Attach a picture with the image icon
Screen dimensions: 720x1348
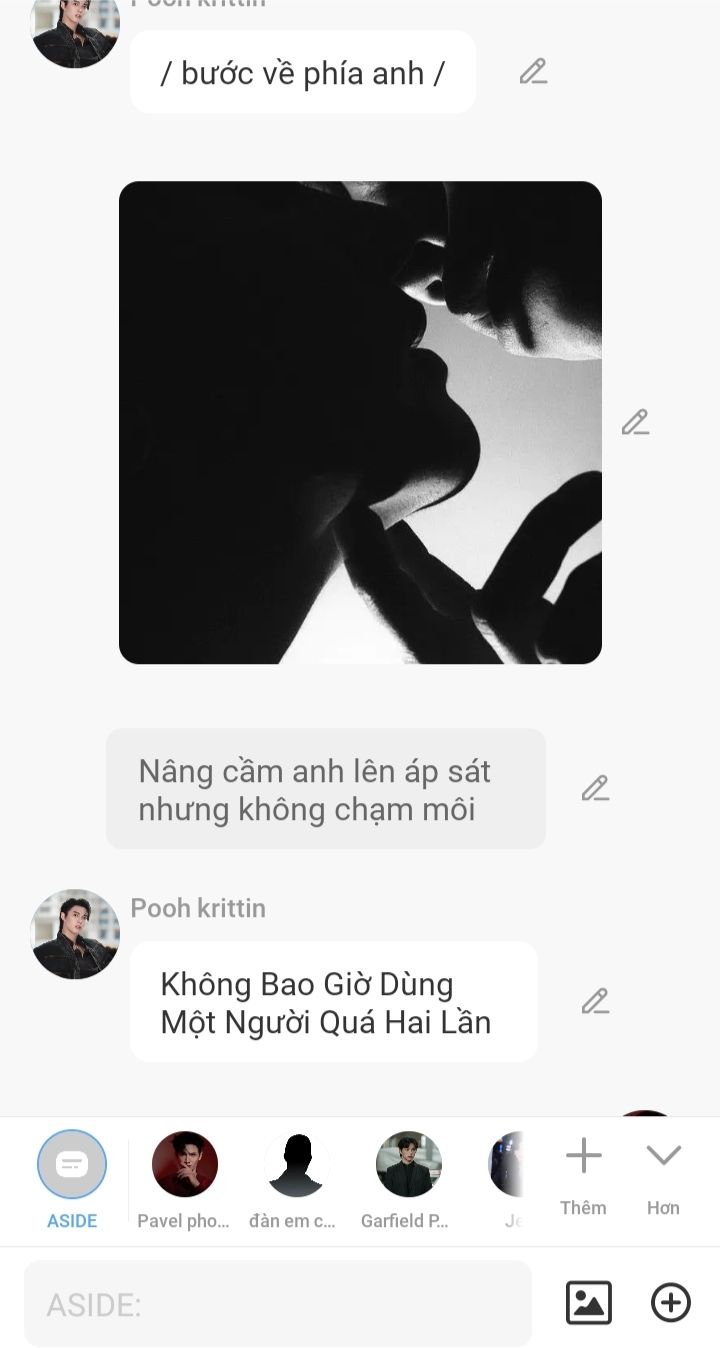[589, 1303]
